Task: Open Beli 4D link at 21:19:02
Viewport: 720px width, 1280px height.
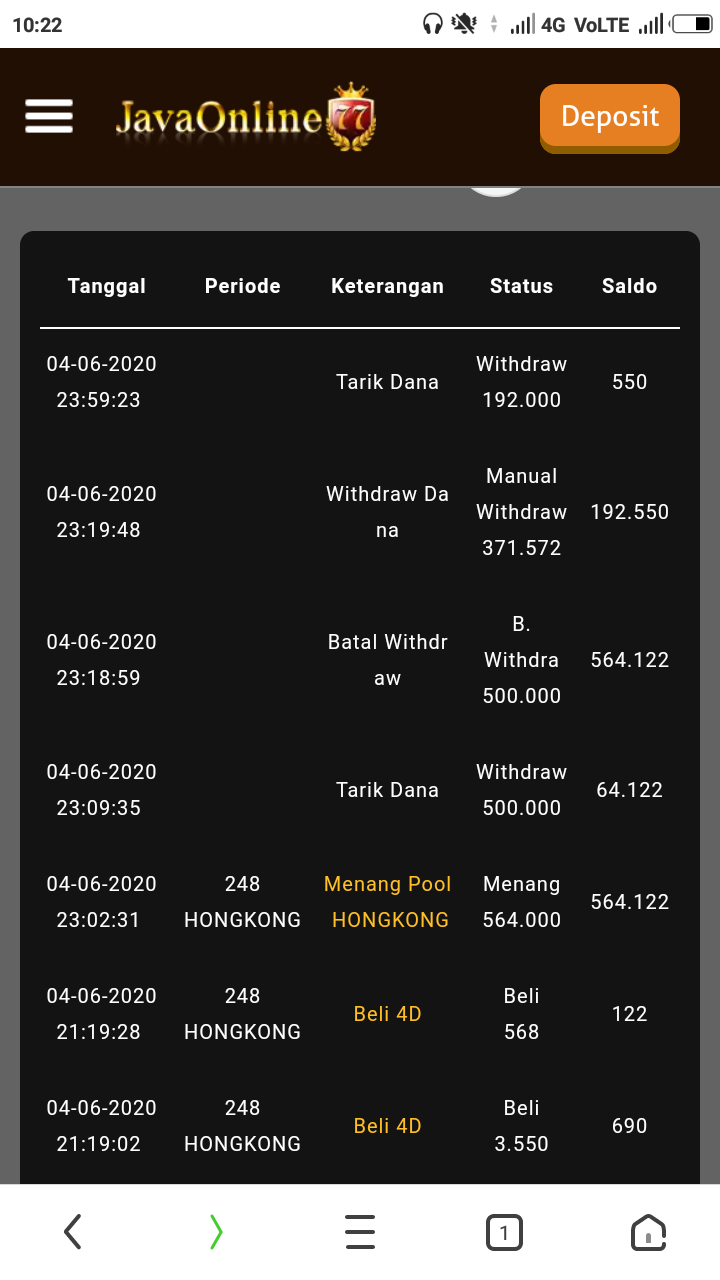Action: pos(387,1126)
